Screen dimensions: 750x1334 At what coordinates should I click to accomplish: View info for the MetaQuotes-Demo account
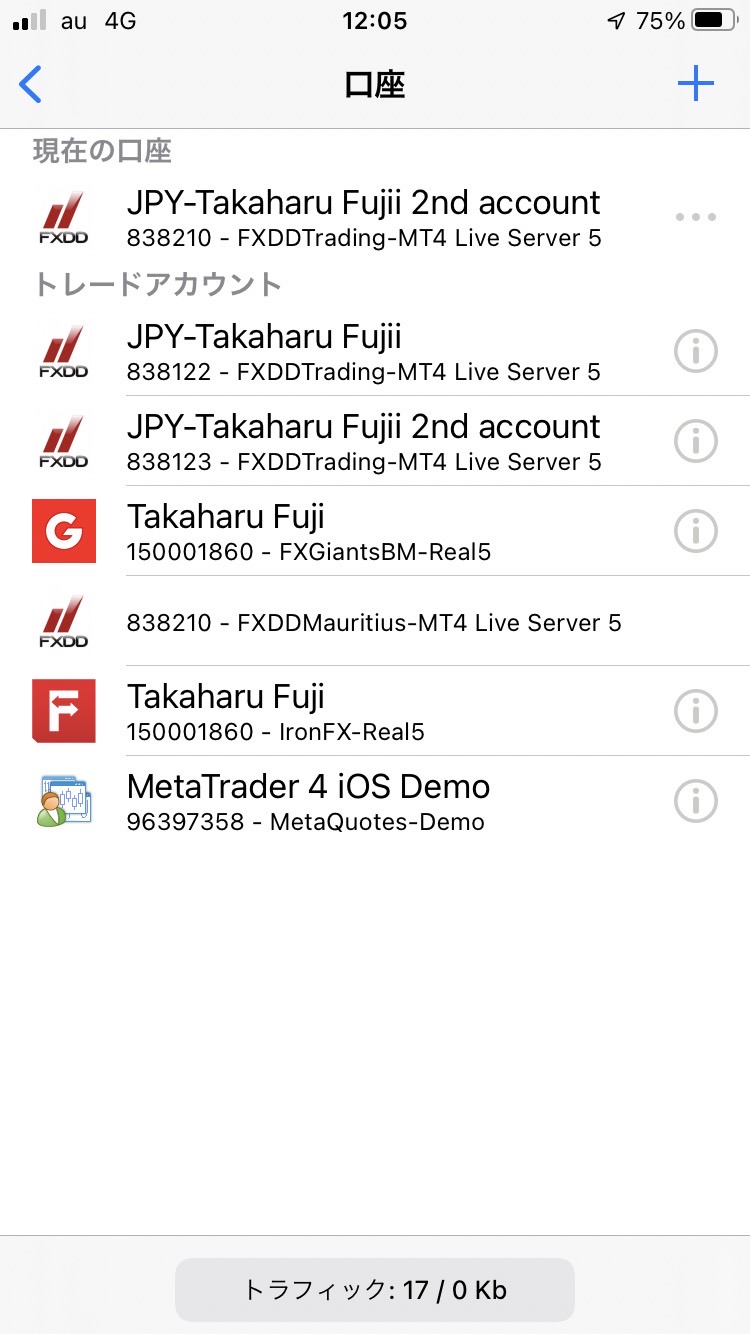(x=696, y=801)
